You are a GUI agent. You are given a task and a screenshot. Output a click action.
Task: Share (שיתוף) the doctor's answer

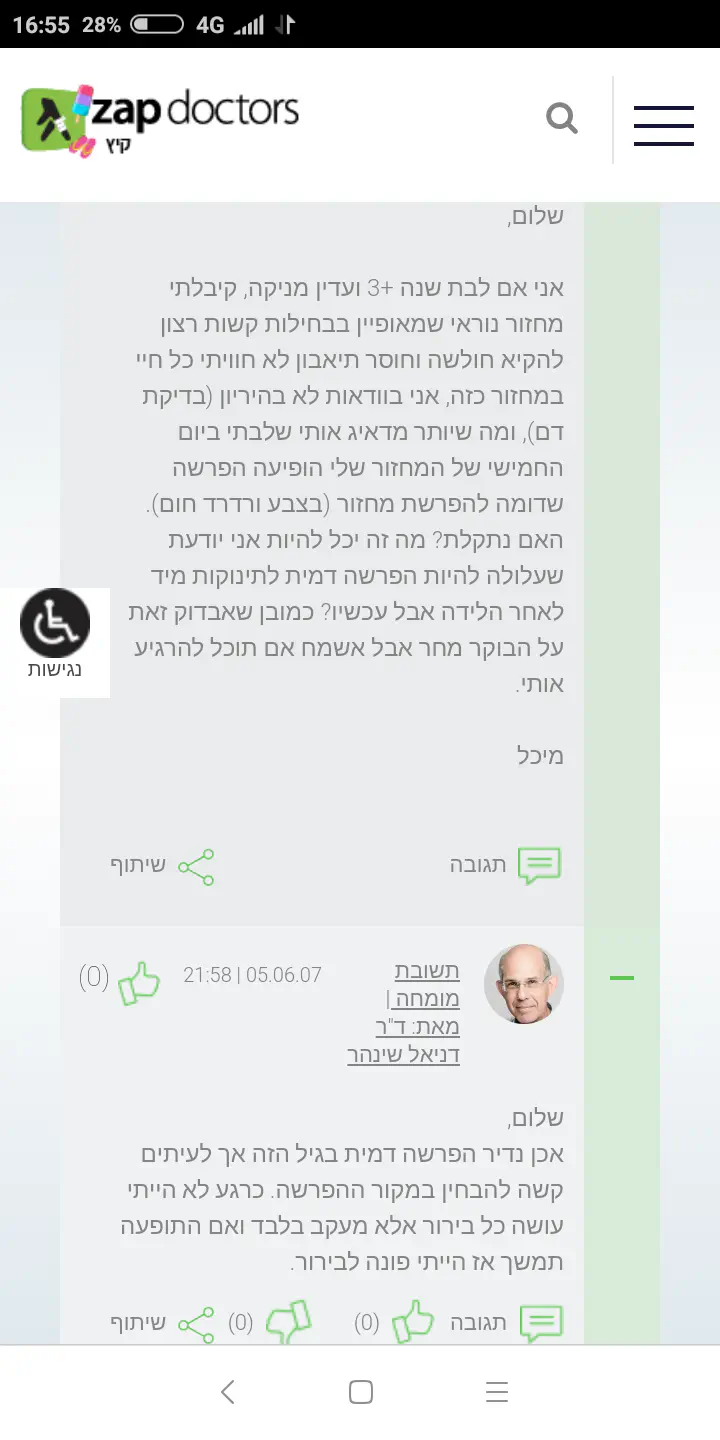pos(163,1323)
